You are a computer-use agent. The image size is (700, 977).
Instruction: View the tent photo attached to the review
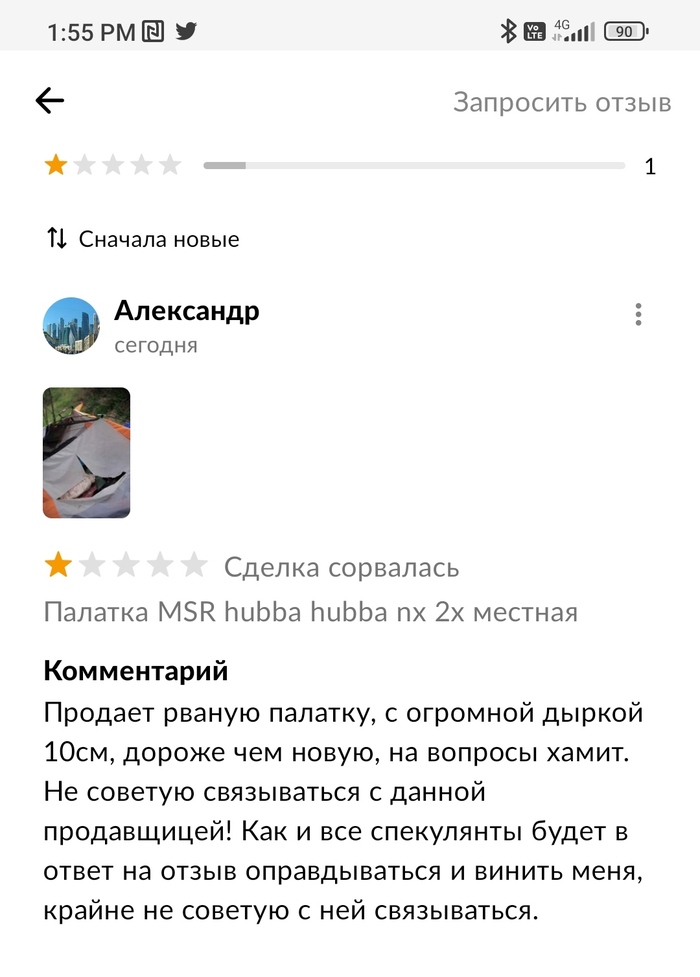[x=86, y=452]
